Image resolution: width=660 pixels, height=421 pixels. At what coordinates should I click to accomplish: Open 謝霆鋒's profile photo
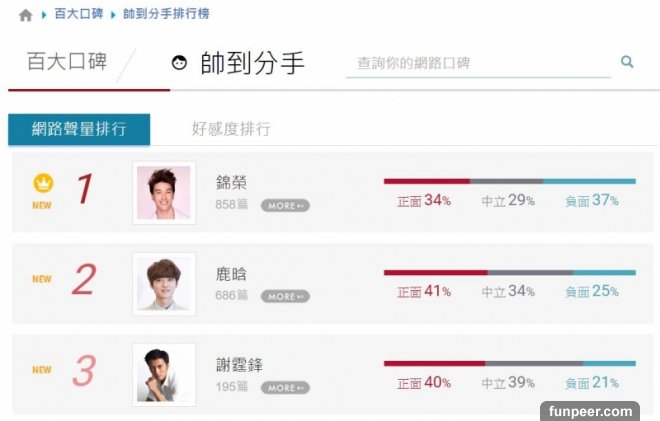164,374
